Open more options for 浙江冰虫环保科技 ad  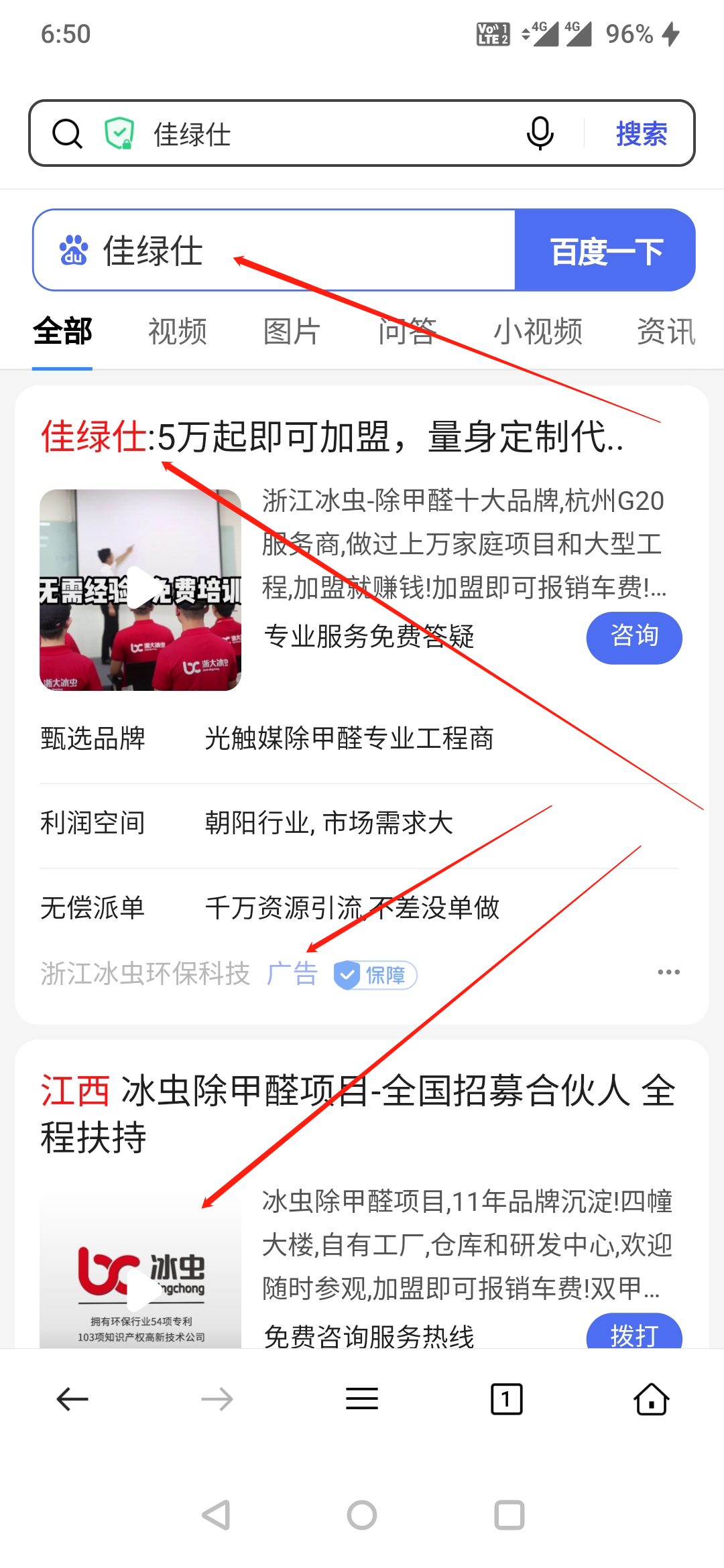[668, 972]
